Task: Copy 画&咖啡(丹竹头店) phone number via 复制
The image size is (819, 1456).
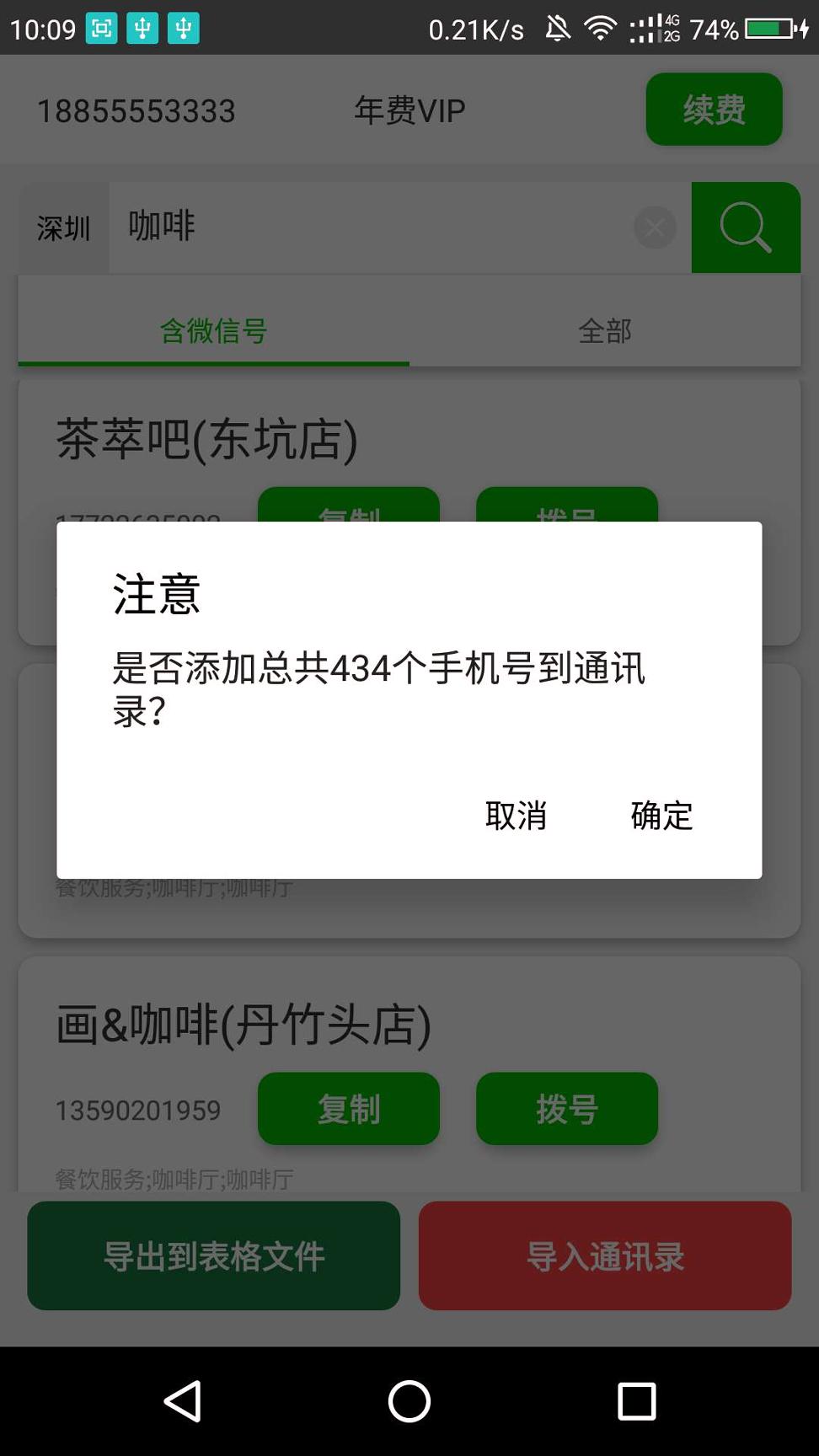Action: tap(348, 1109)
